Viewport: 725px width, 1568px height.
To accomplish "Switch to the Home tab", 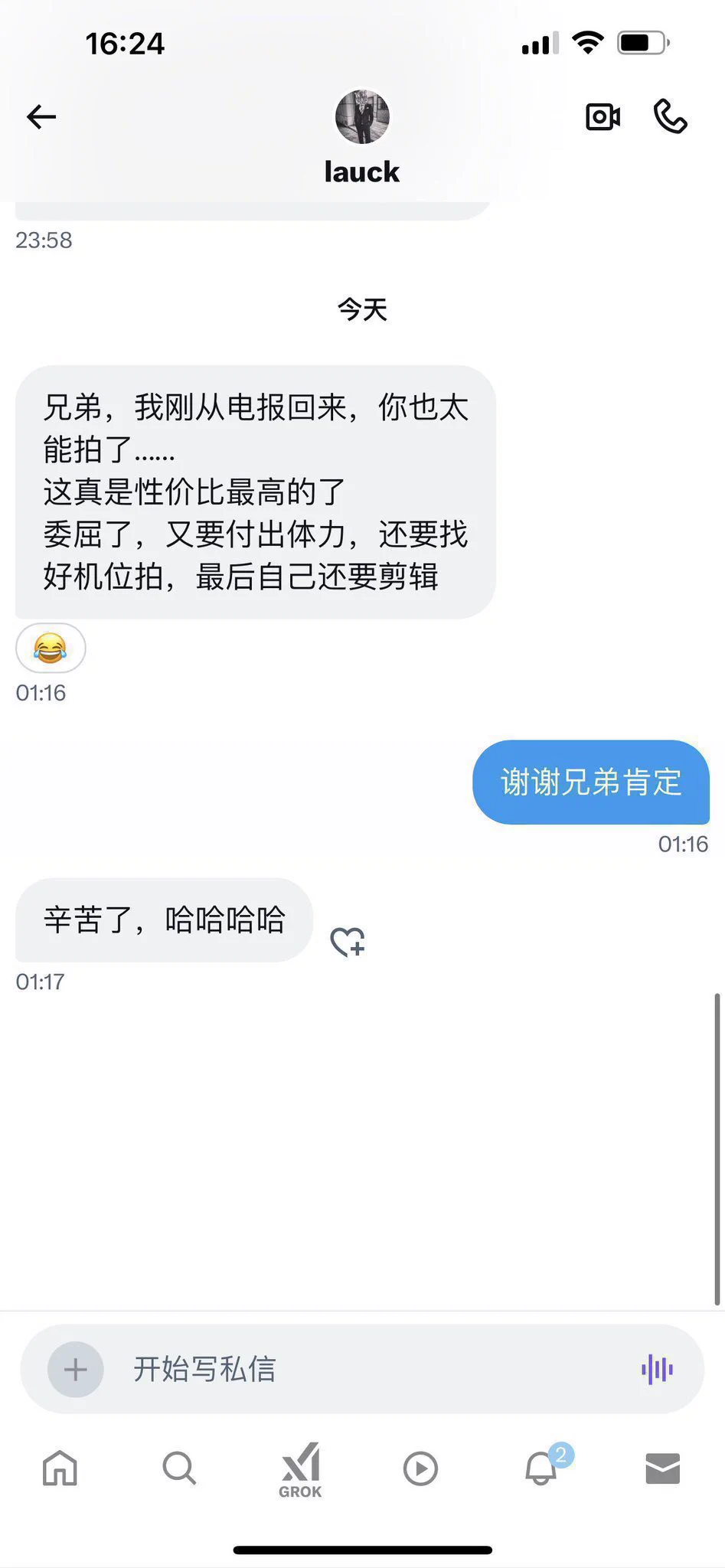I will (x=60, y=1468).
